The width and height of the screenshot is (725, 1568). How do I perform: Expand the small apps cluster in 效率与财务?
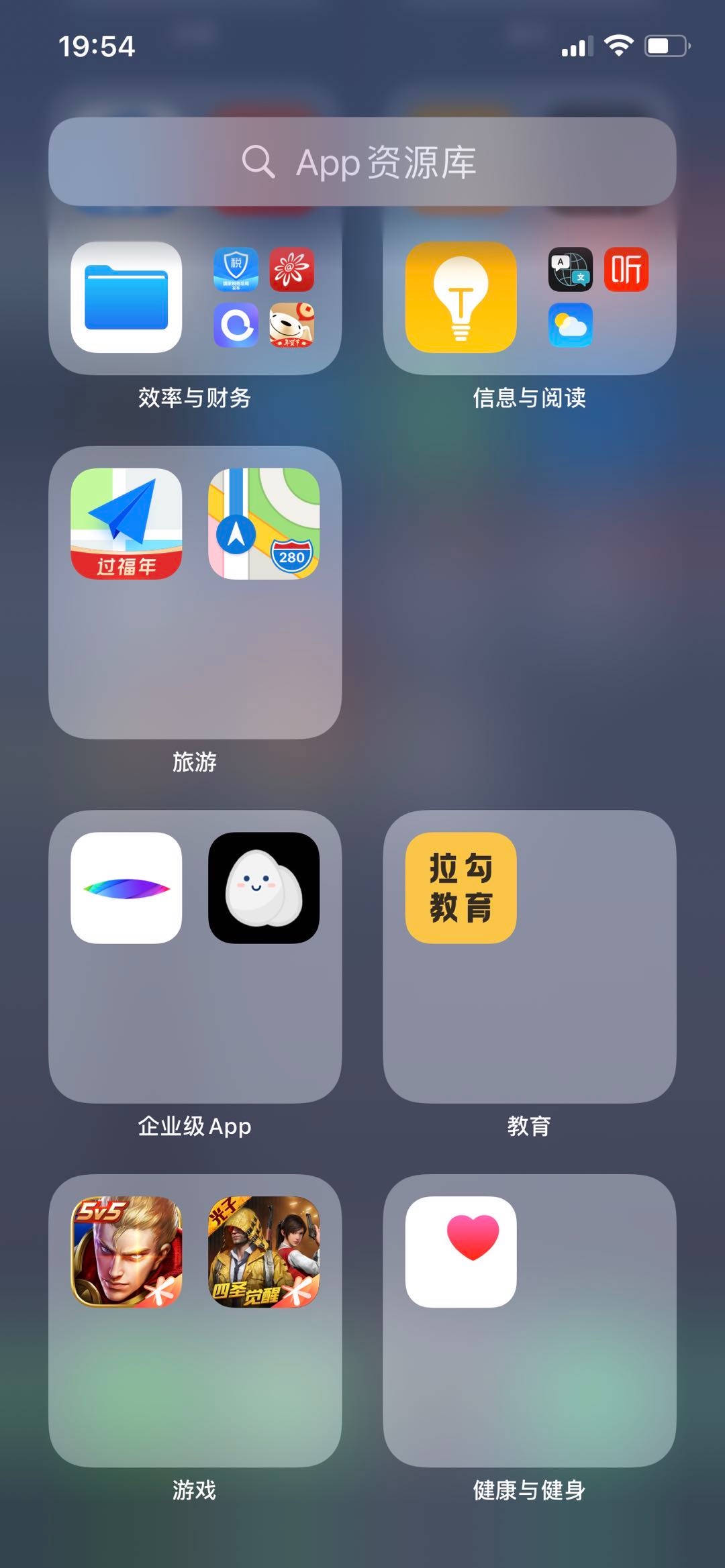tap(263, 297)
